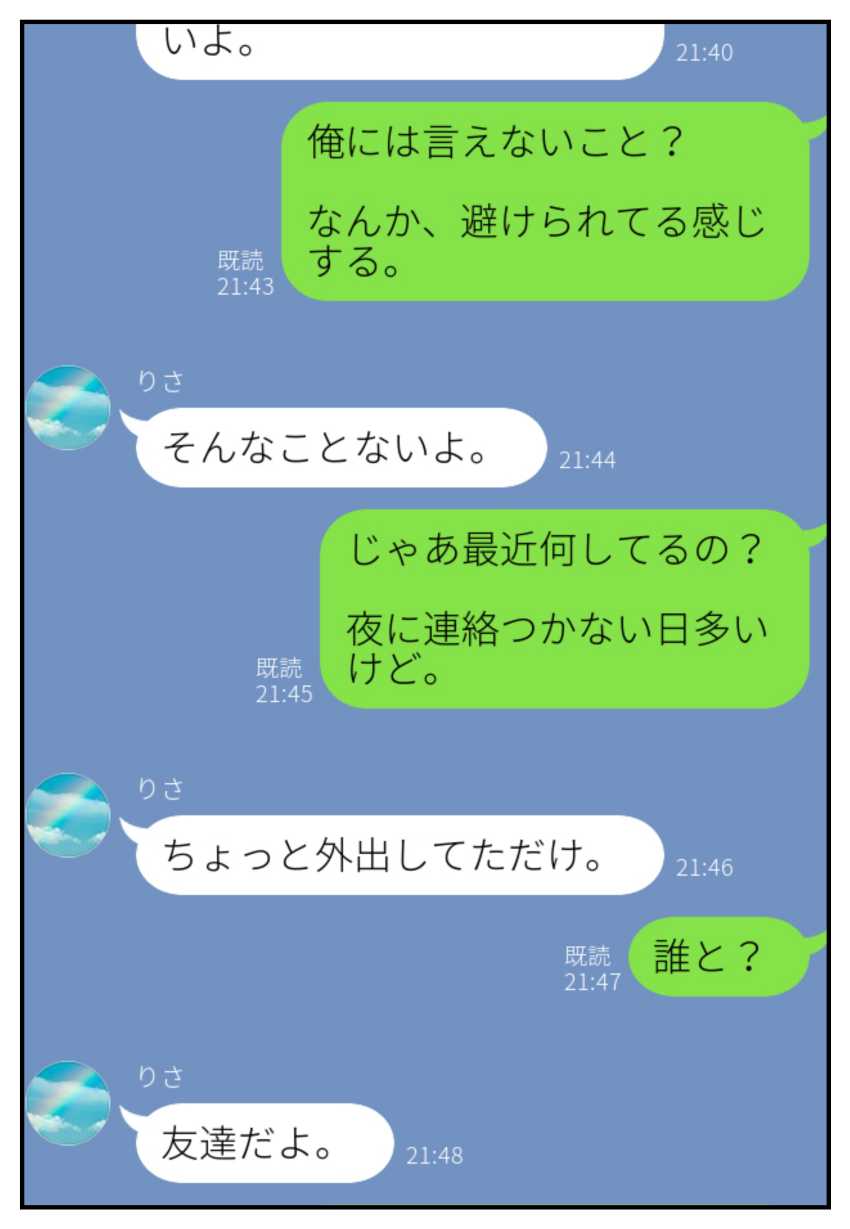Open the profile icon beside 友達だよ message
Viewport: 850px width, 1229px height.
tap(68, 1098)
